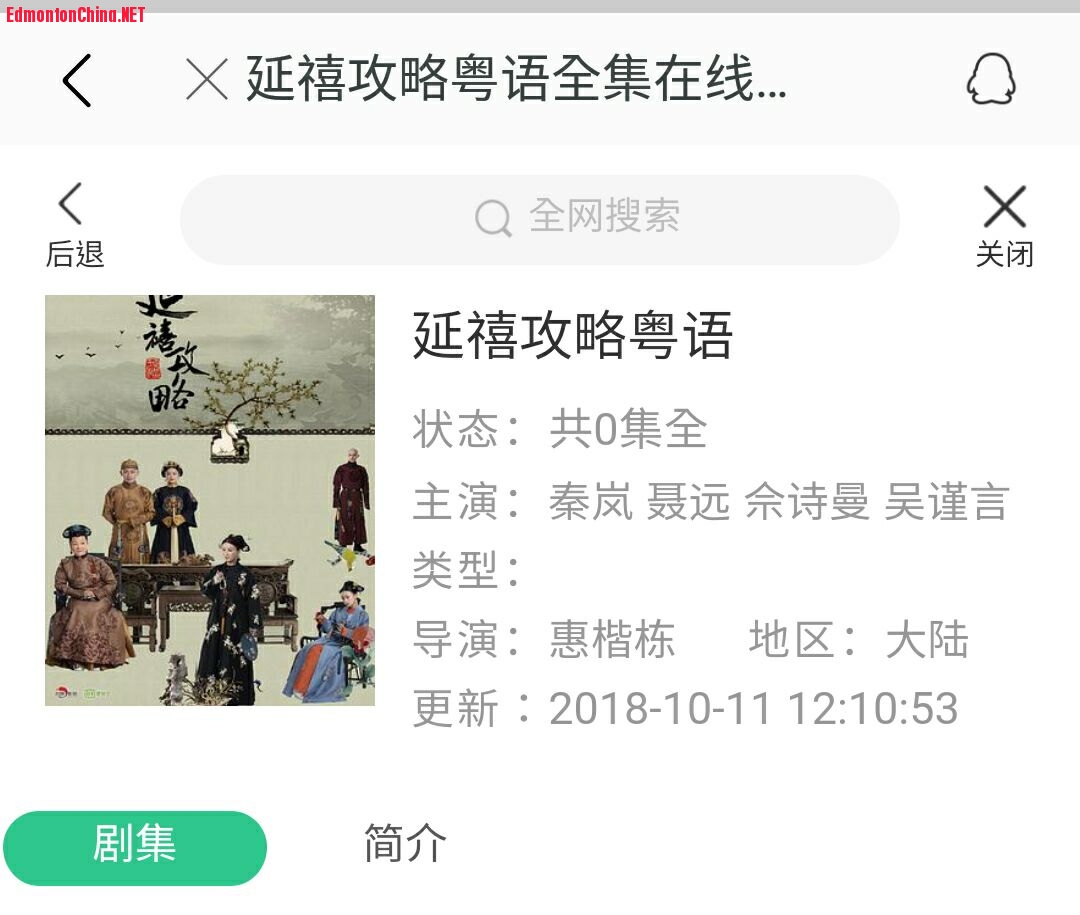The width and height of the screenshot is (1080, 915).
Task: Close the page with the title-bar X
Action: click(x=207, y=80)
